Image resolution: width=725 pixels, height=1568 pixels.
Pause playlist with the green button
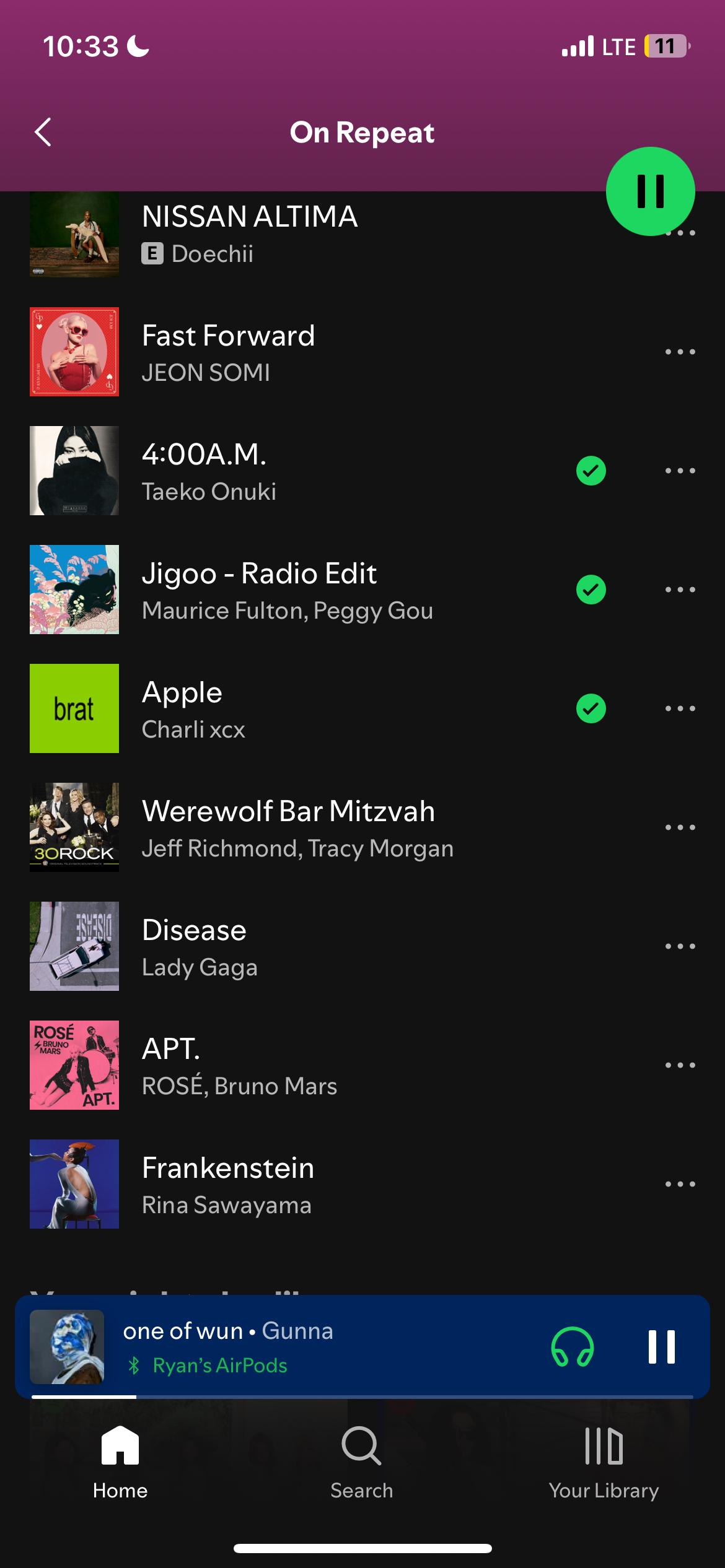[x=650, y=191]
